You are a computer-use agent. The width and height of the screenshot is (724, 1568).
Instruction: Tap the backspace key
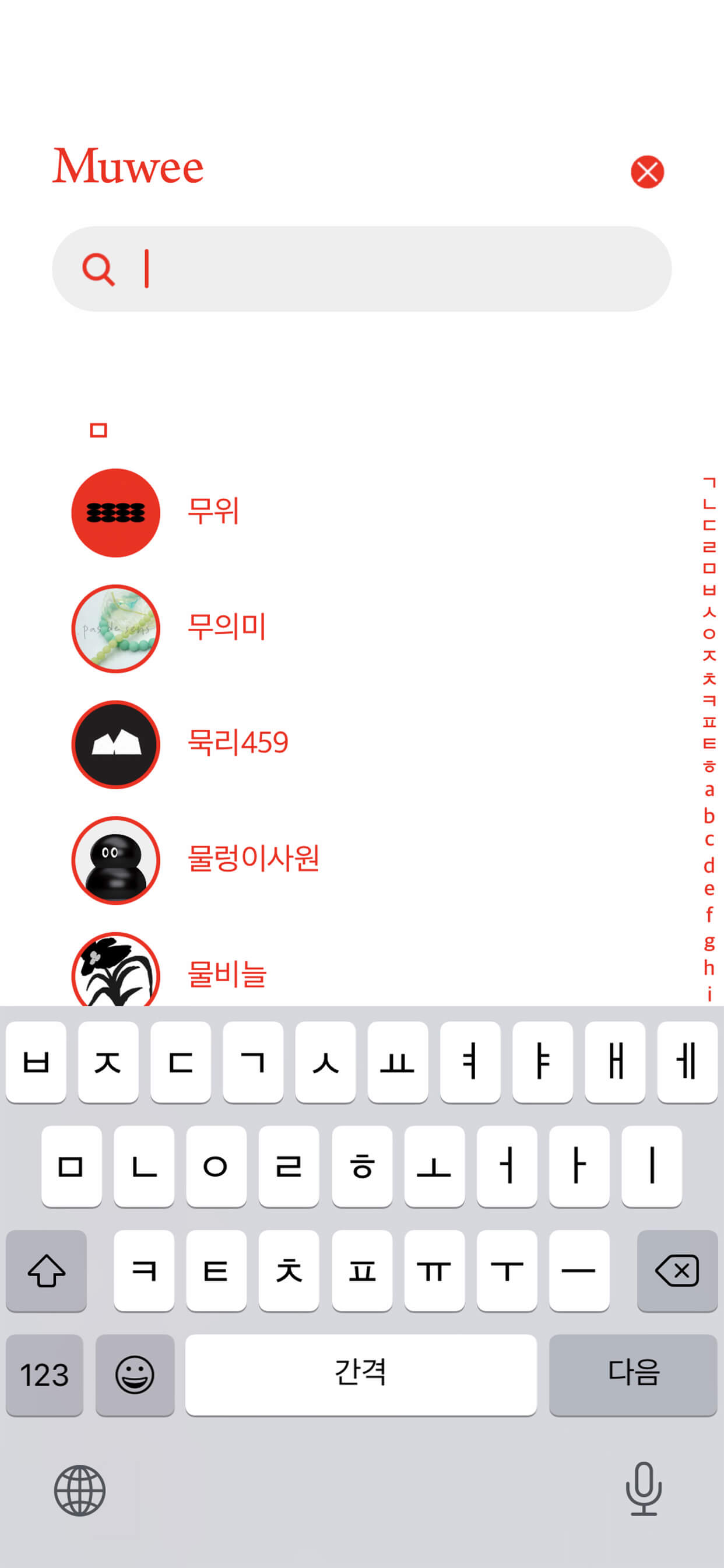[x=677, y=1270]
